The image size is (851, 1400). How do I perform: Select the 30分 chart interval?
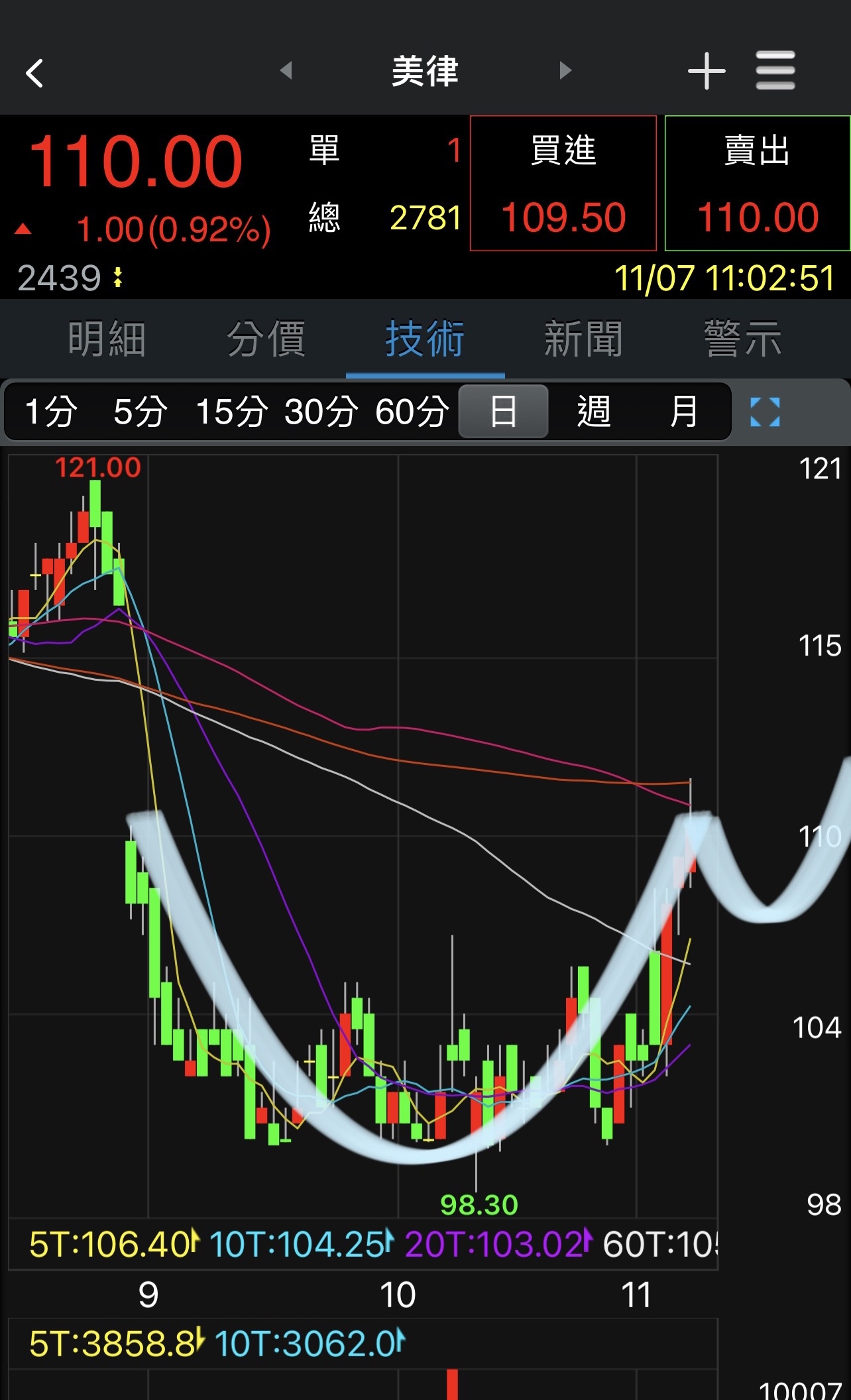coord(321,412)
